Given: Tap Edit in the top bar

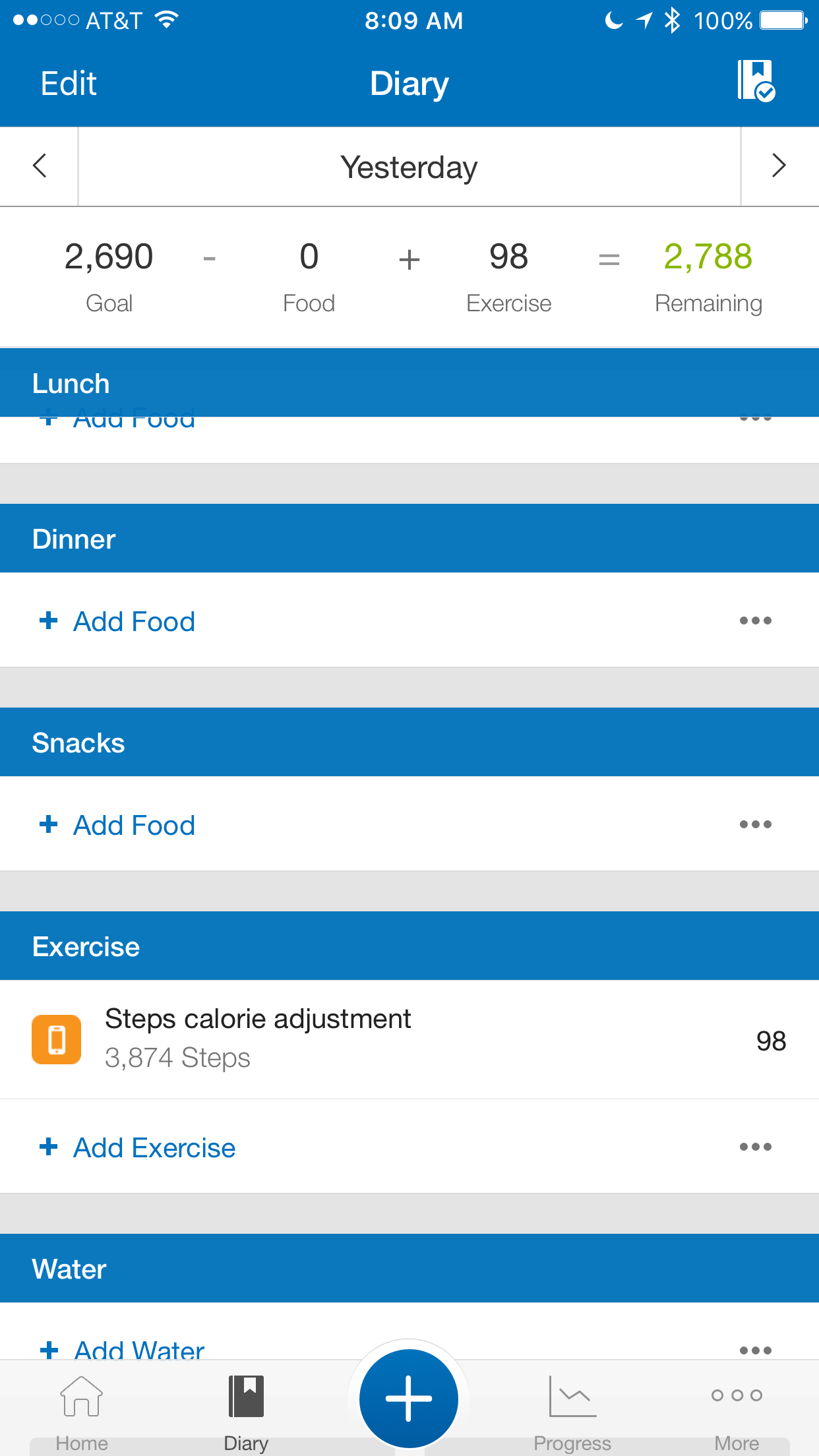Looking at the screenshot, I should point(69,84).
